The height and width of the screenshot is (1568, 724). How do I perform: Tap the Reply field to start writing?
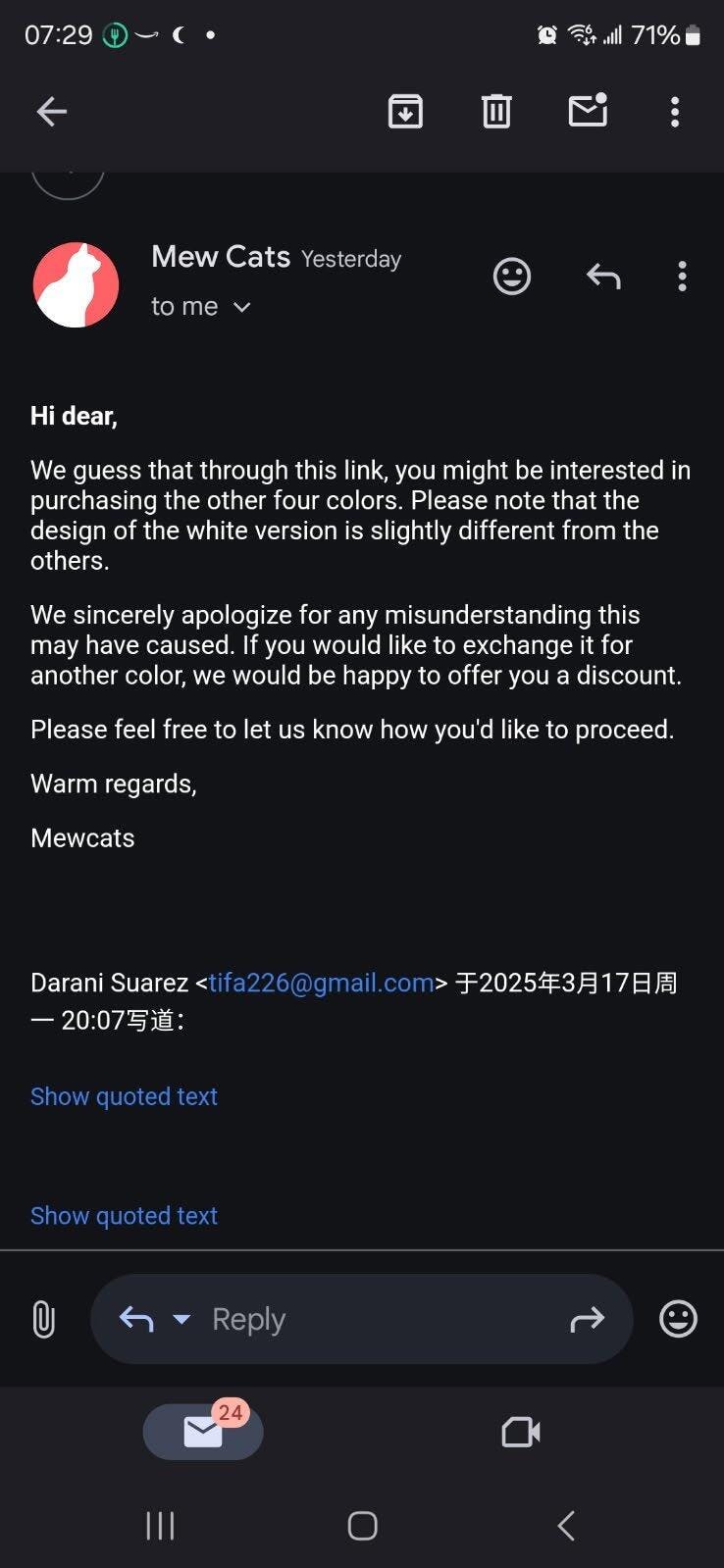click(373, 1319)
